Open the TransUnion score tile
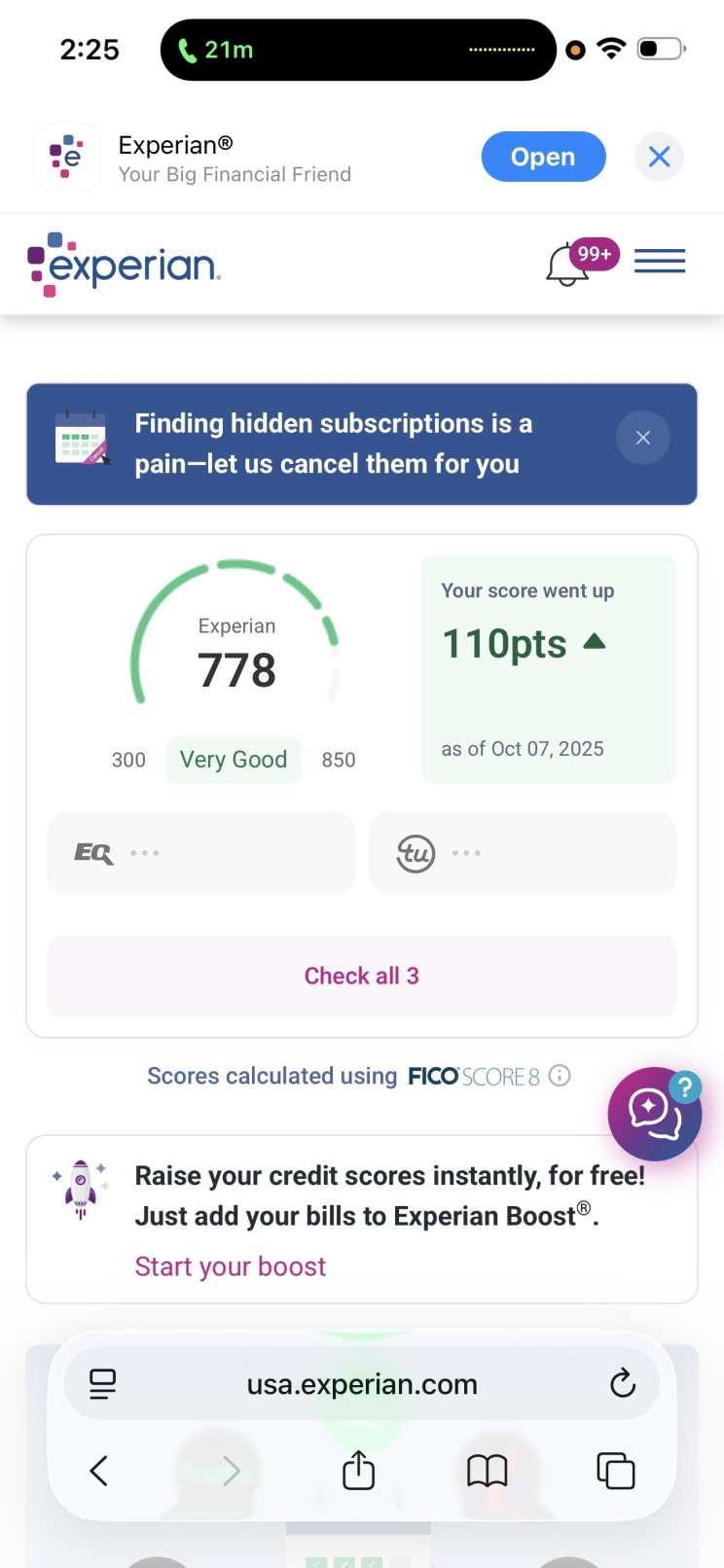Image resolution: width=724 pixels, height=1568 pixels. coord(522,853)
